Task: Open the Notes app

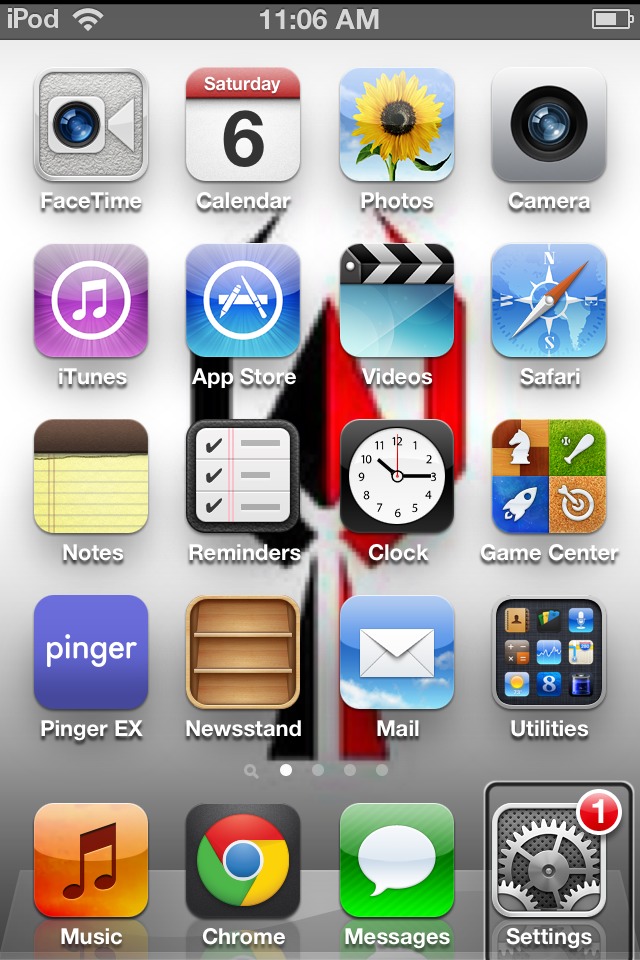Action: click(91, 477)
